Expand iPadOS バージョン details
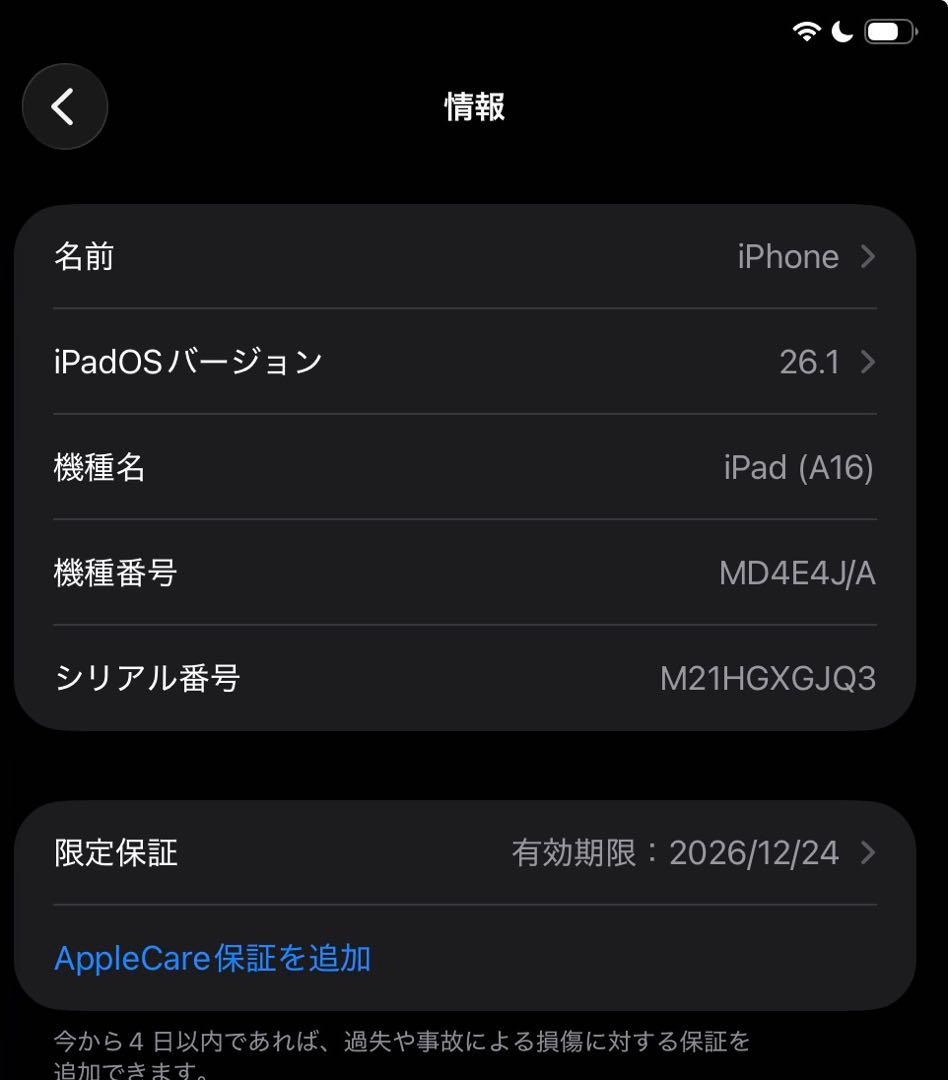The width and height of the screenshot is (948, 1080). click(866, 363)
